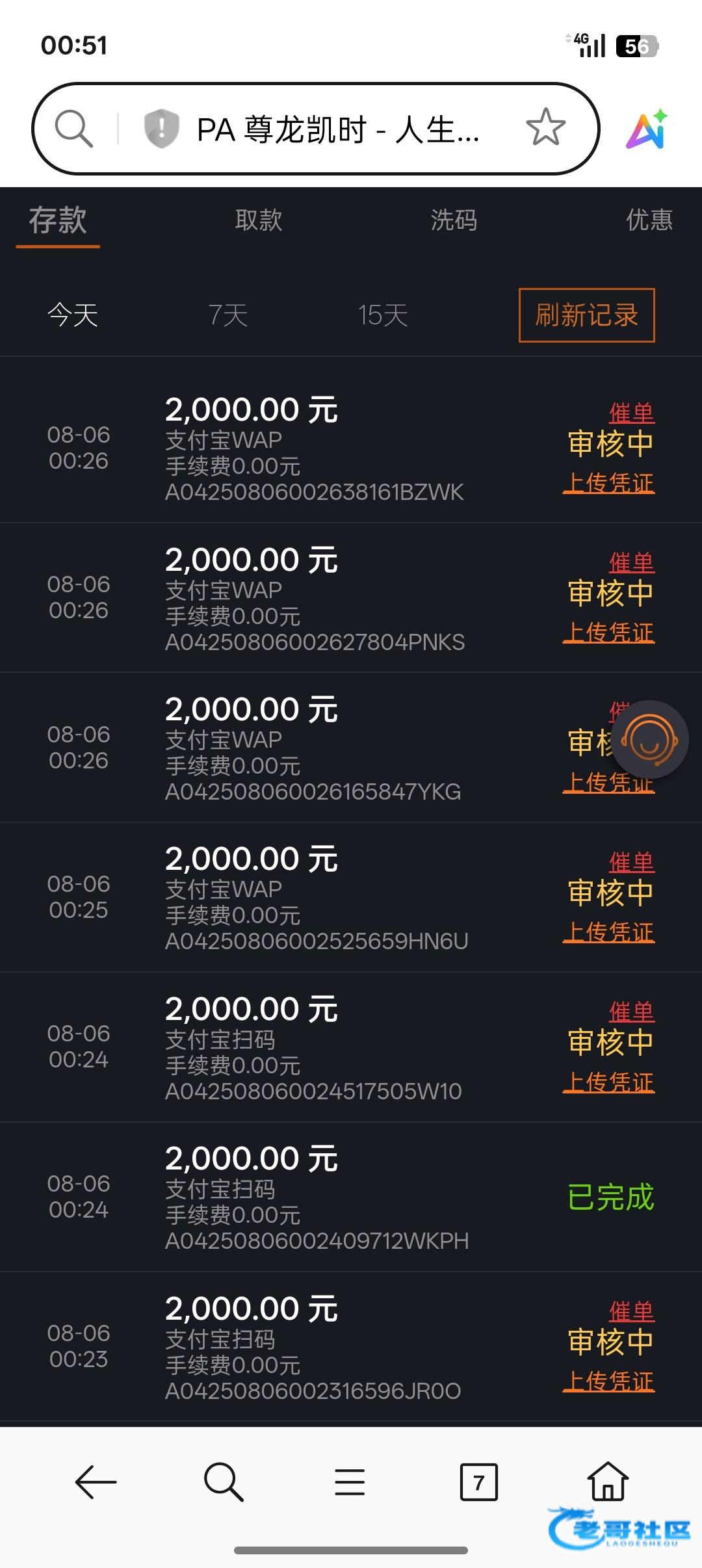Tap 上传凭证 for order ending BZWK

pos(608,483)
